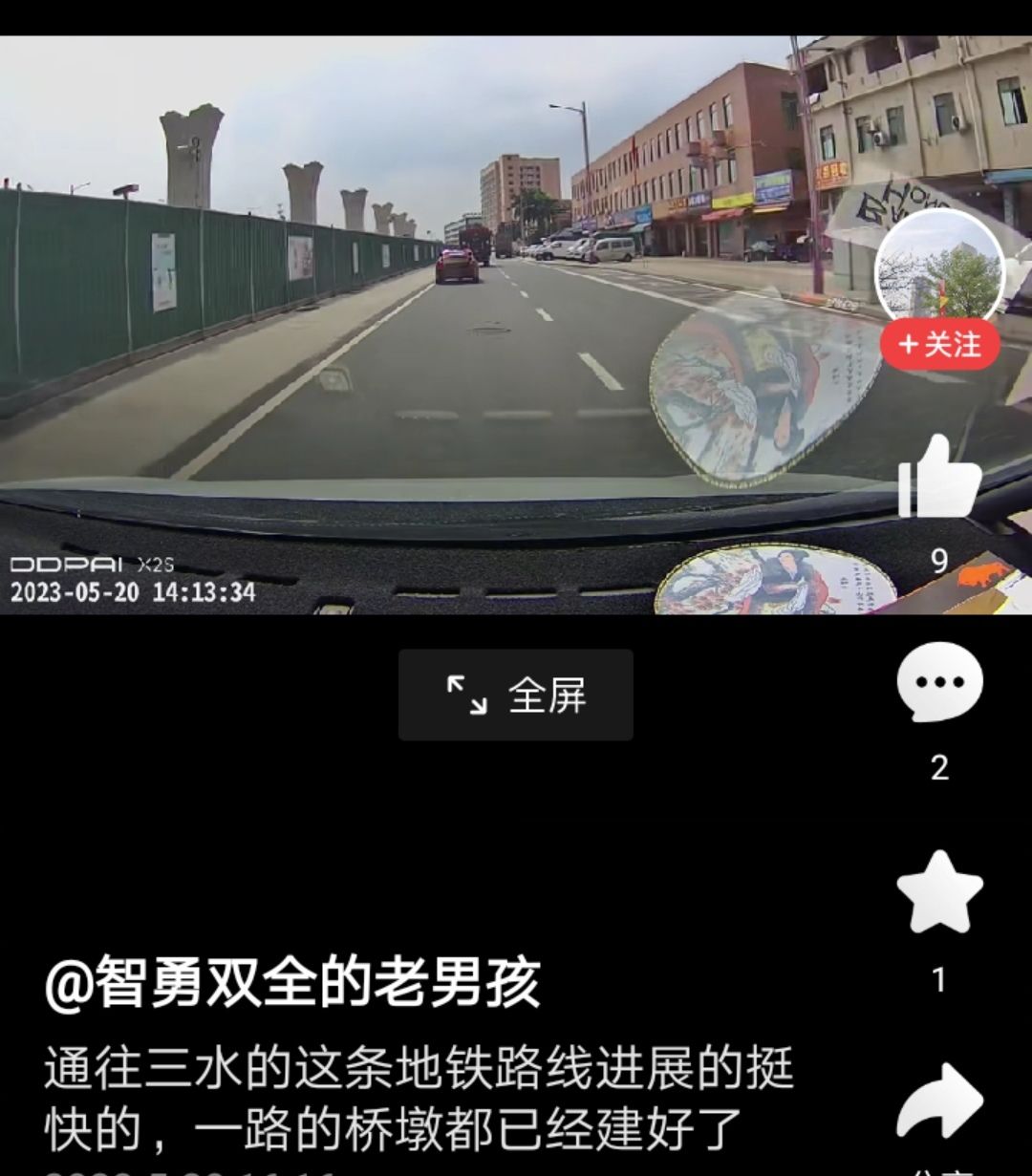
Task: Tap 全屏 to view video fullscreen
Action: pos(515,695)
